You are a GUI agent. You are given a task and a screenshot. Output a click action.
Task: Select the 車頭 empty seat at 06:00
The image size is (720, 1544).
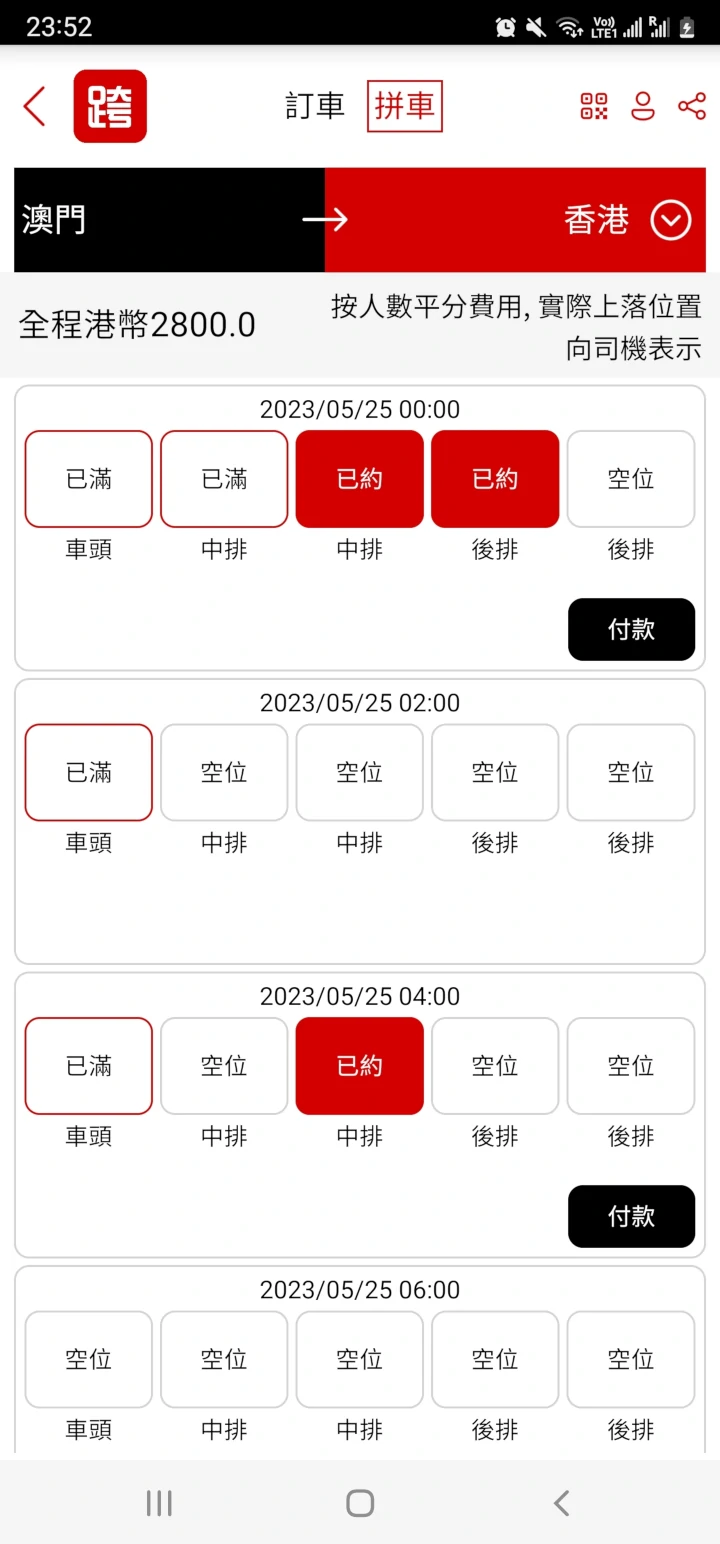pyautogui.click(x=88, y=1359)
